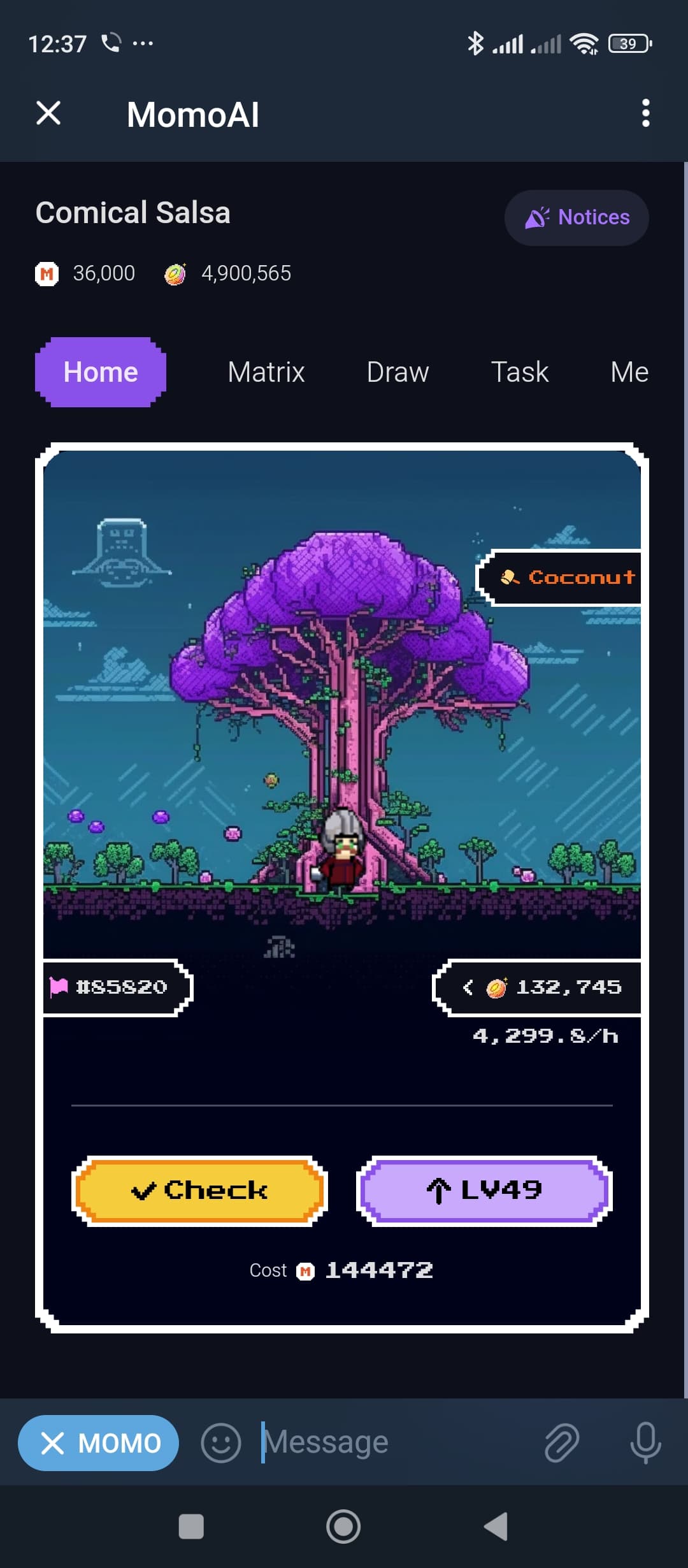
Task: Close the MomoAI mini app
Action: coord(48,113)
